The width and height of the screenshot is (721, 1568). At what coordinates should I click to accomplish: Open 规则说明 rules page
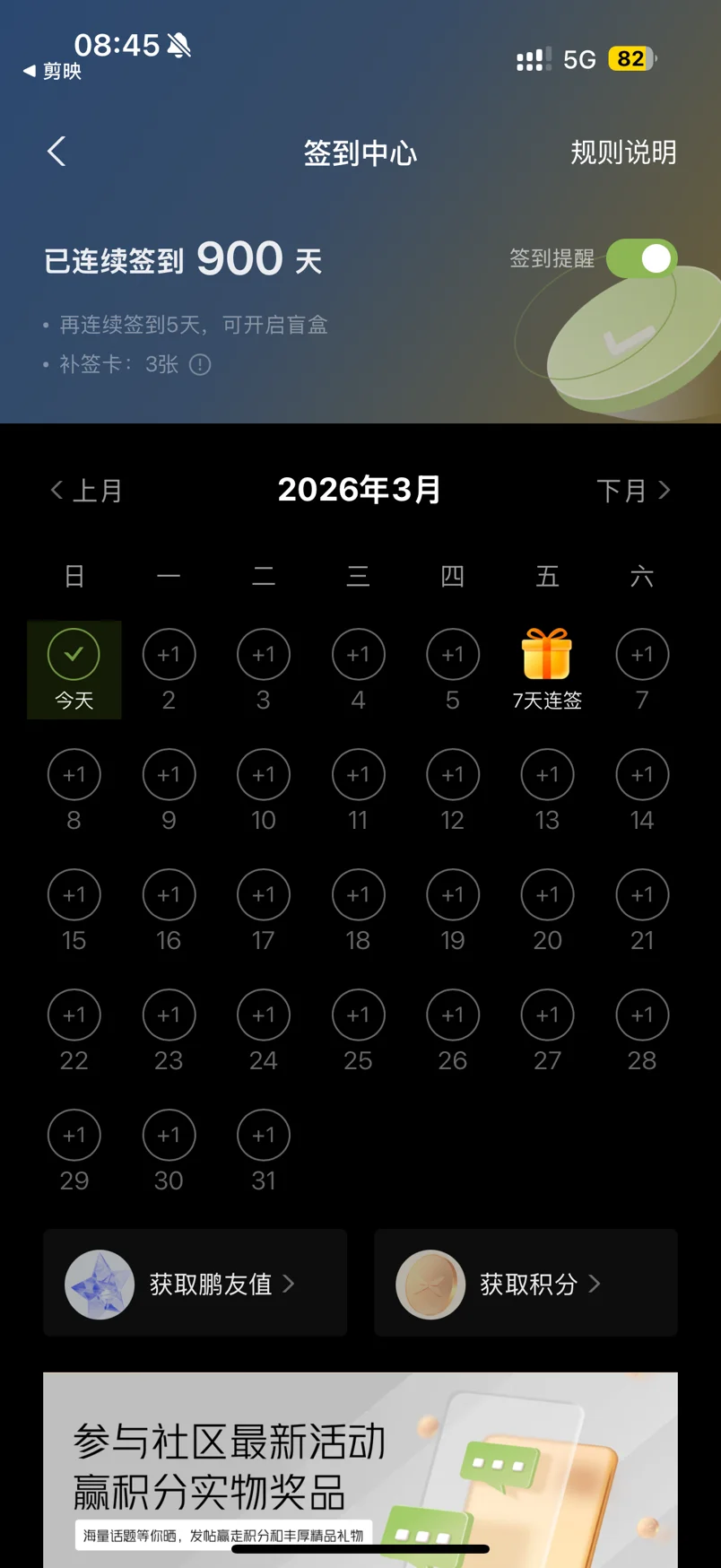tap(623, 152)
